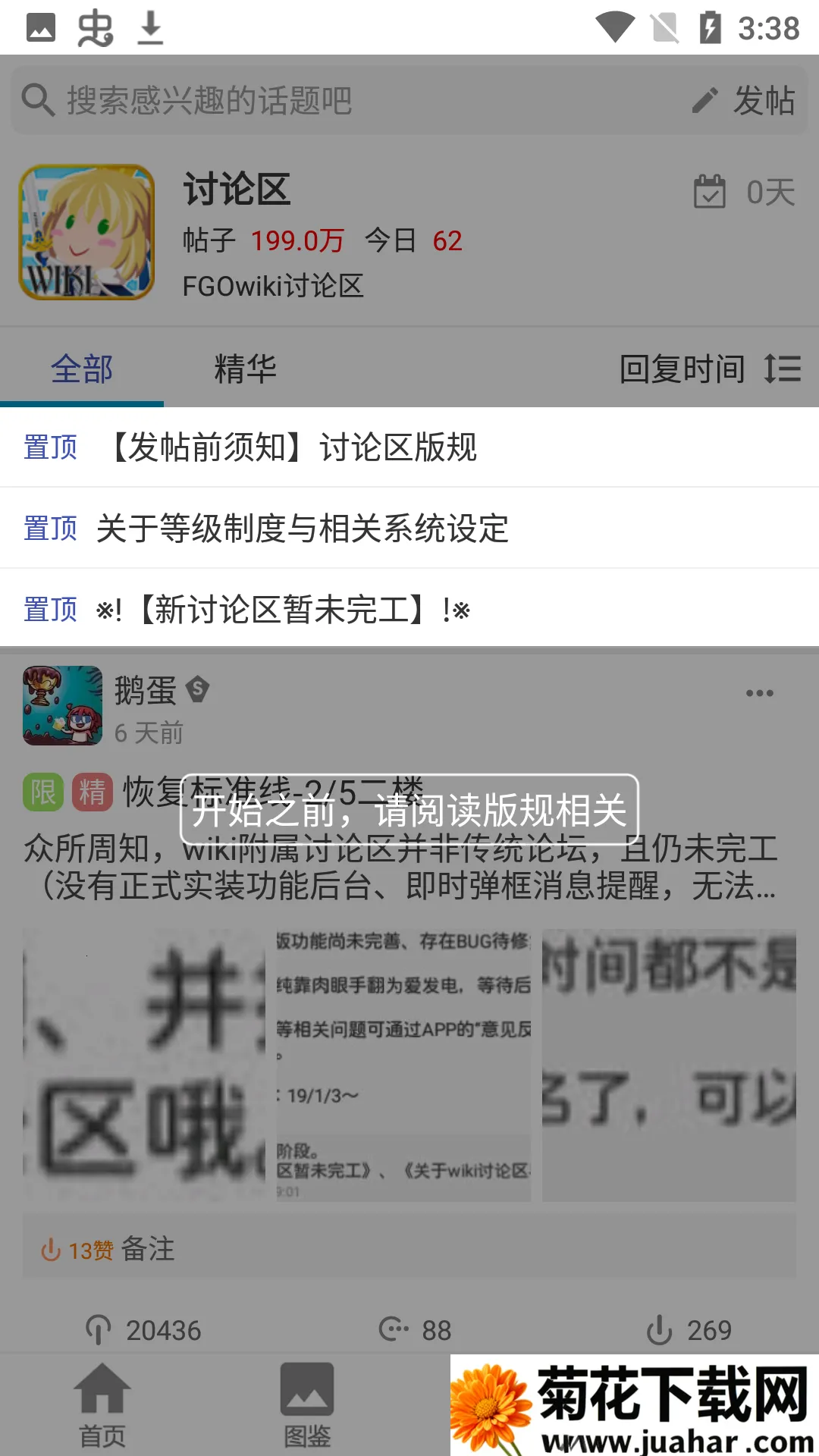Open pinned post 关于等级制度与相关系统设定

[302, 529]
